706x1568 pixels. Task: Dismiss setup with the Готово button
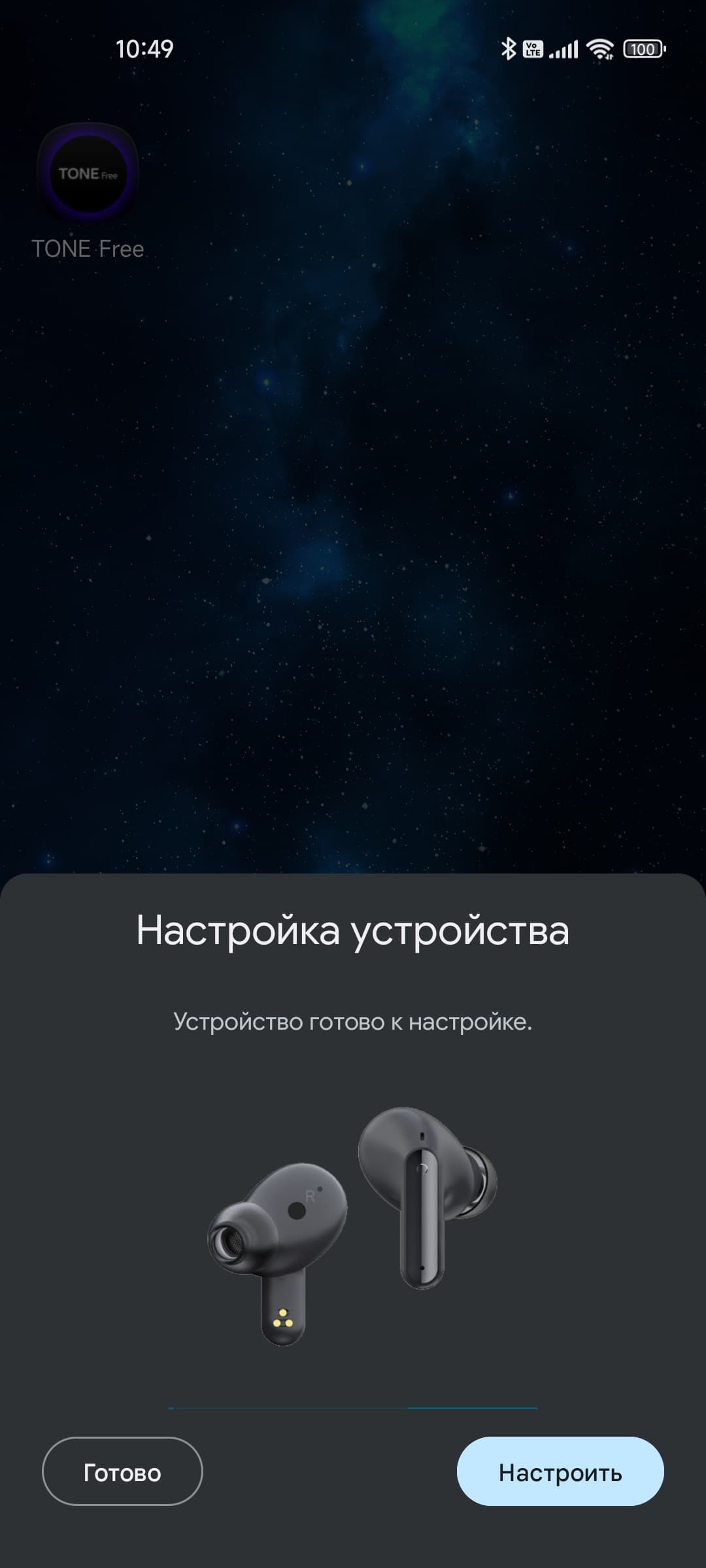(122, 1471)
